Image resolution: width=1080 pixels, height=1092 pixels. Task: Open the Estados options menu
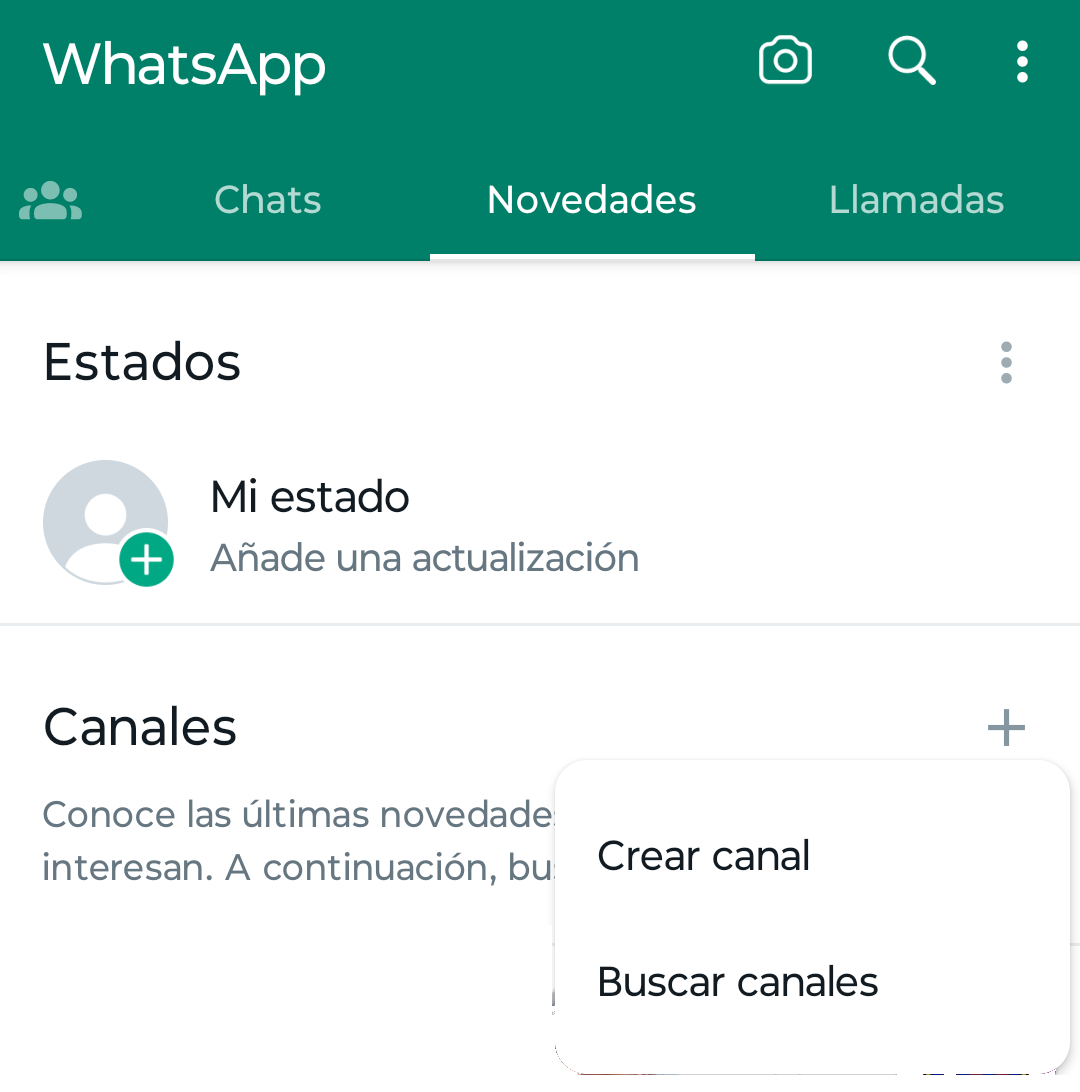coord(1006,362)
